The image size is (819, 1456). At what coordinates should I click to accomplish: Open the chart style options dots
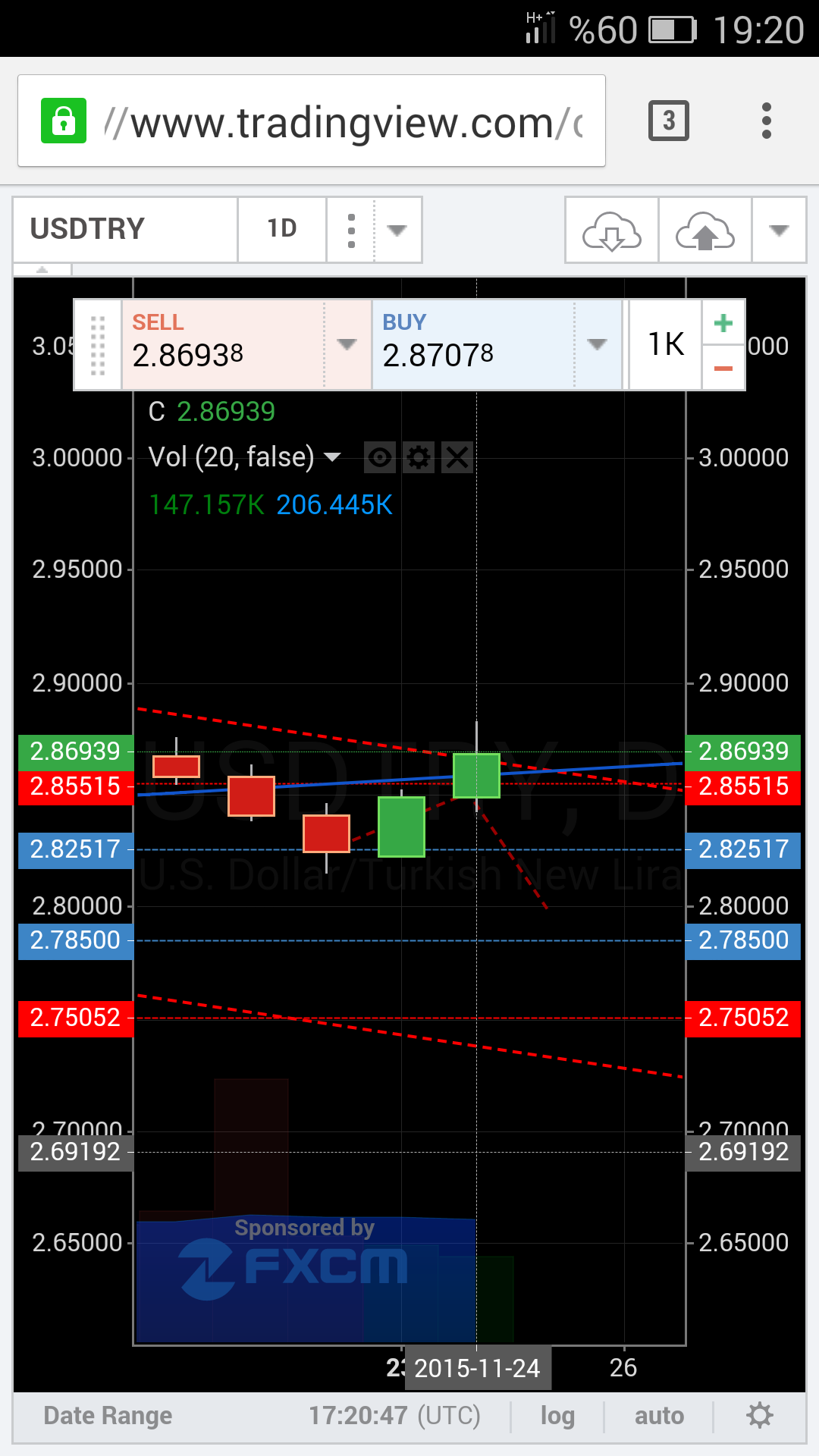[x=351, y=231]
